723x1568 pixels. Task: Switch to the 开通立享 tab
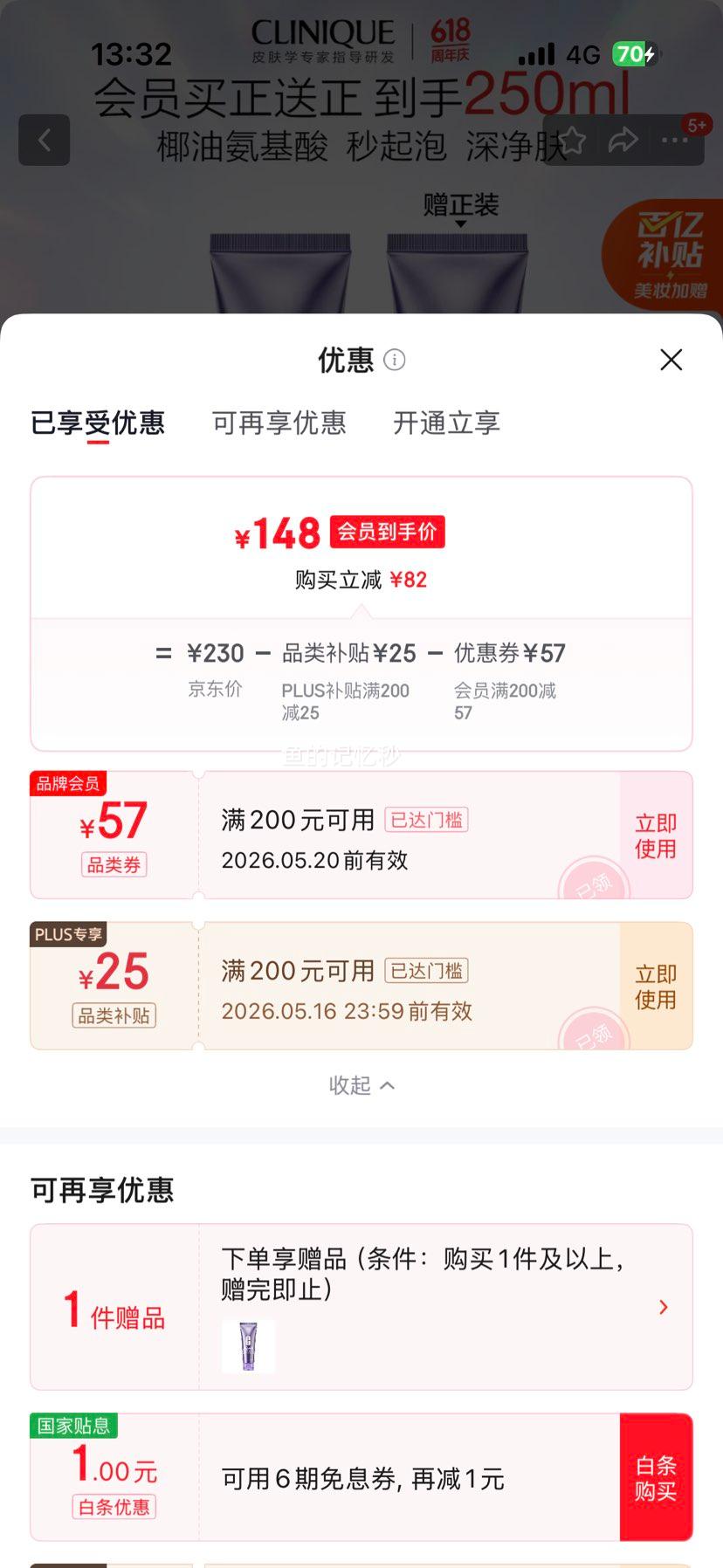click(446, 423)
